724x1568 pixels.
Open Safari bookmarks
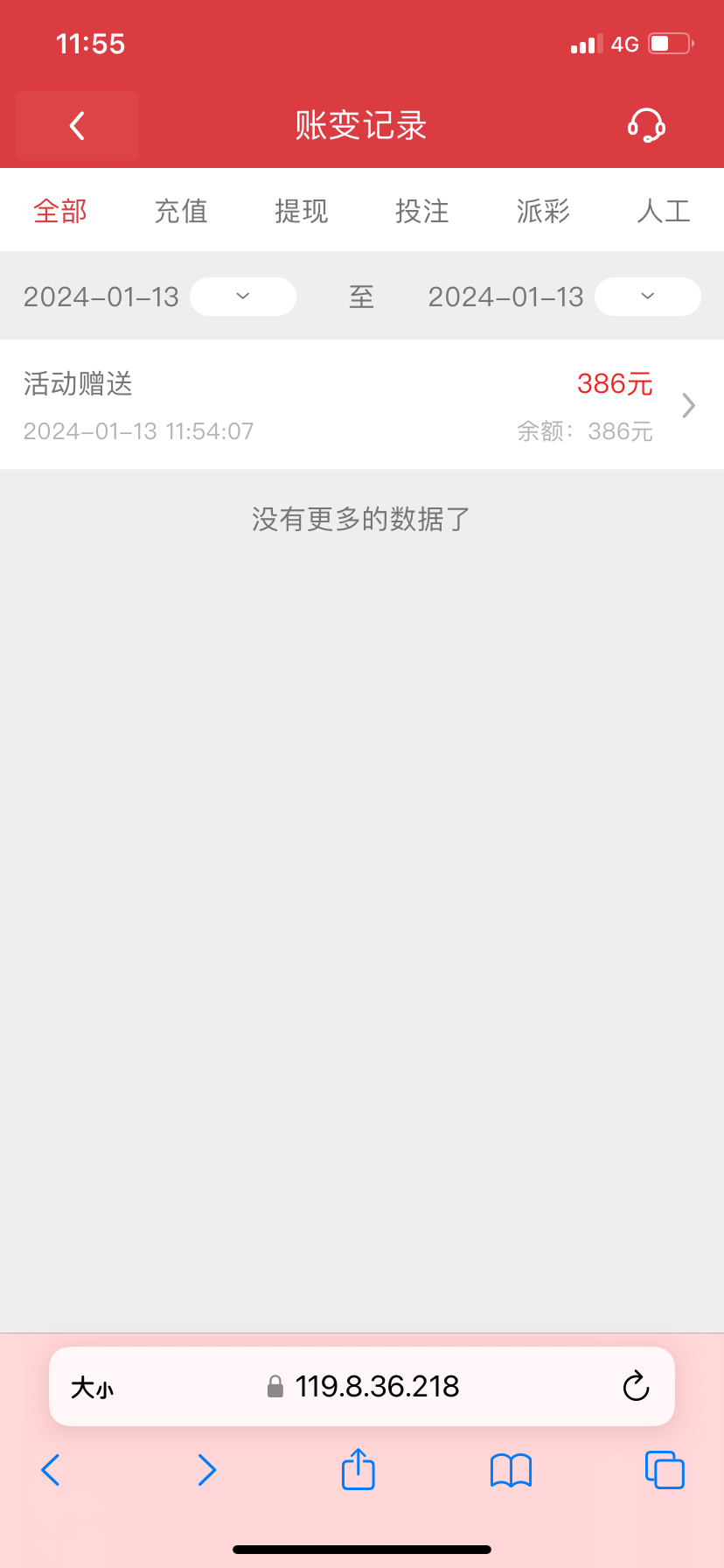511,1470
